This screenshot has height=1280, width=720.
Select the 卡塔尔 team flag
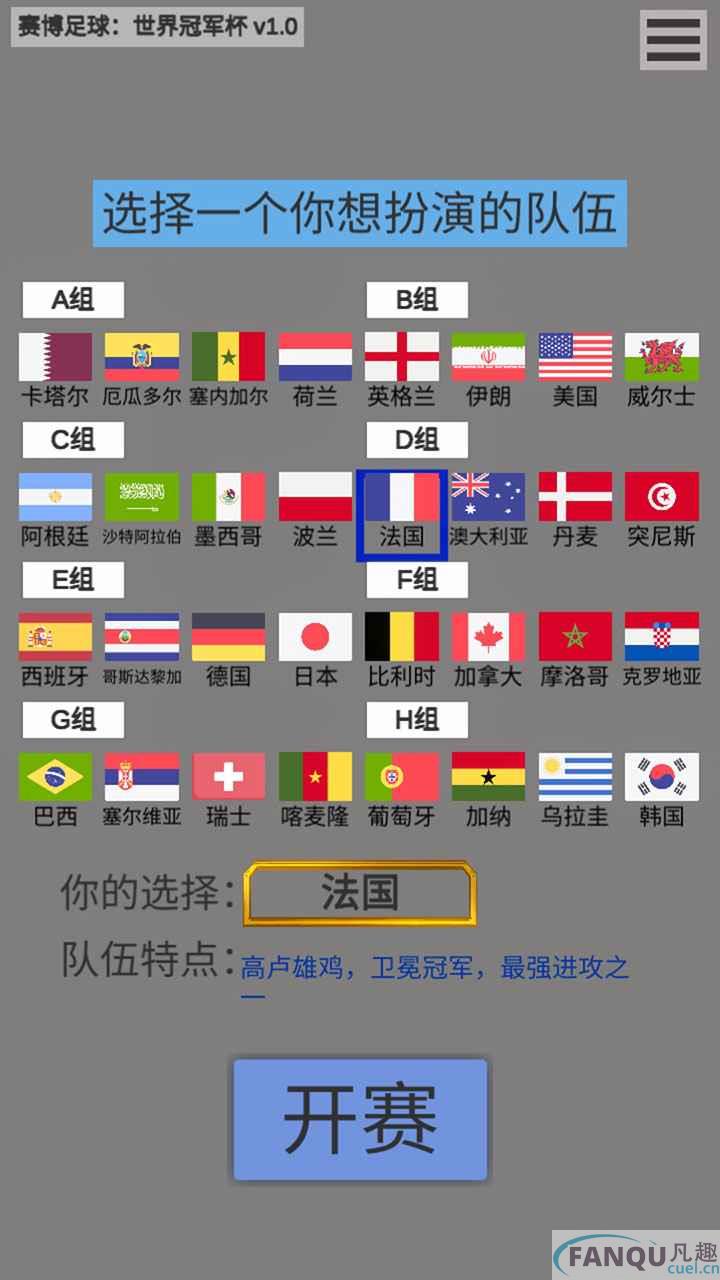[55, 357]
